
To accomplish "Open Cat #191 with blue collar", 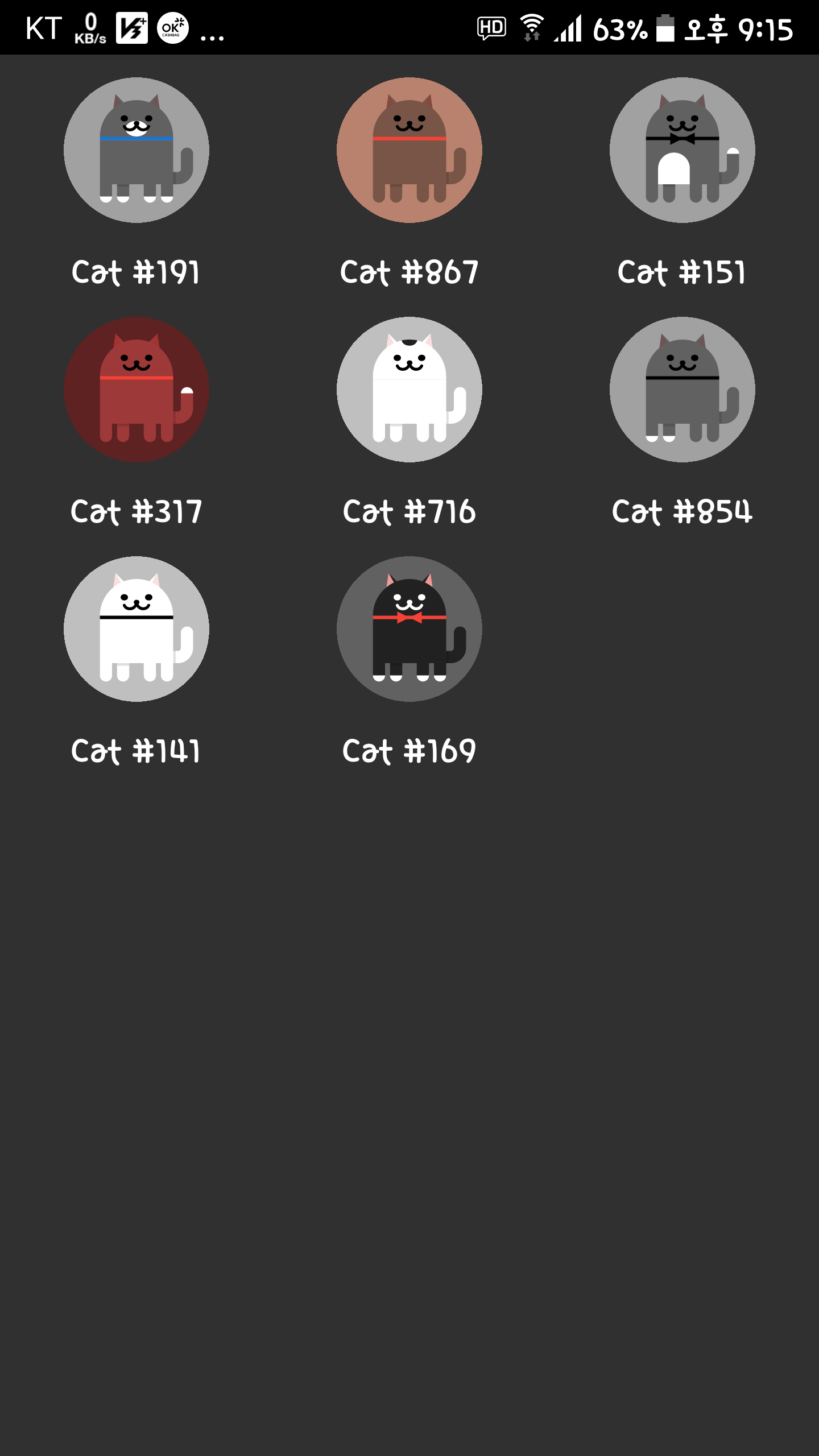I will pos(136,151).
